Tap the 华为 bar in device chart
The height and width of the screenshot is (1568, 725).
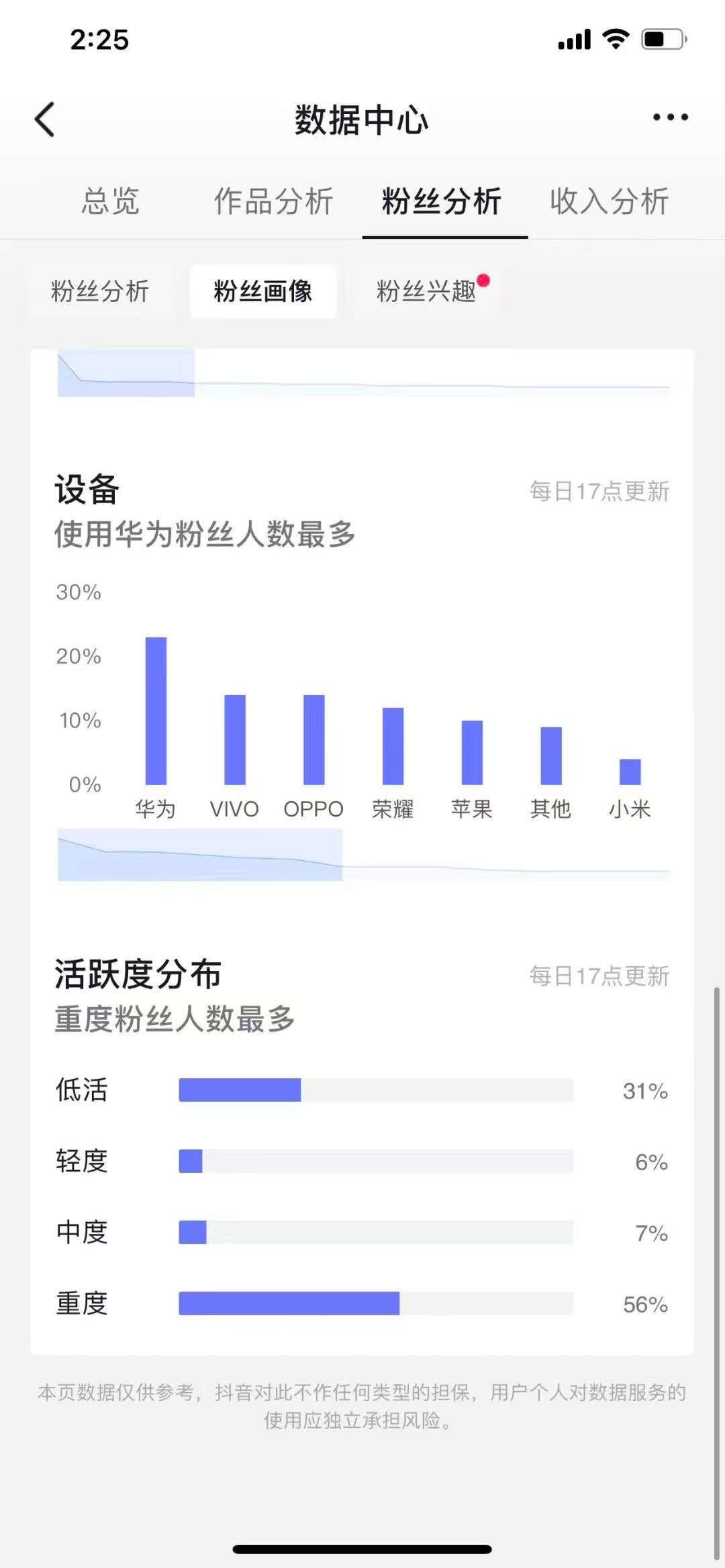click(156, 711)
